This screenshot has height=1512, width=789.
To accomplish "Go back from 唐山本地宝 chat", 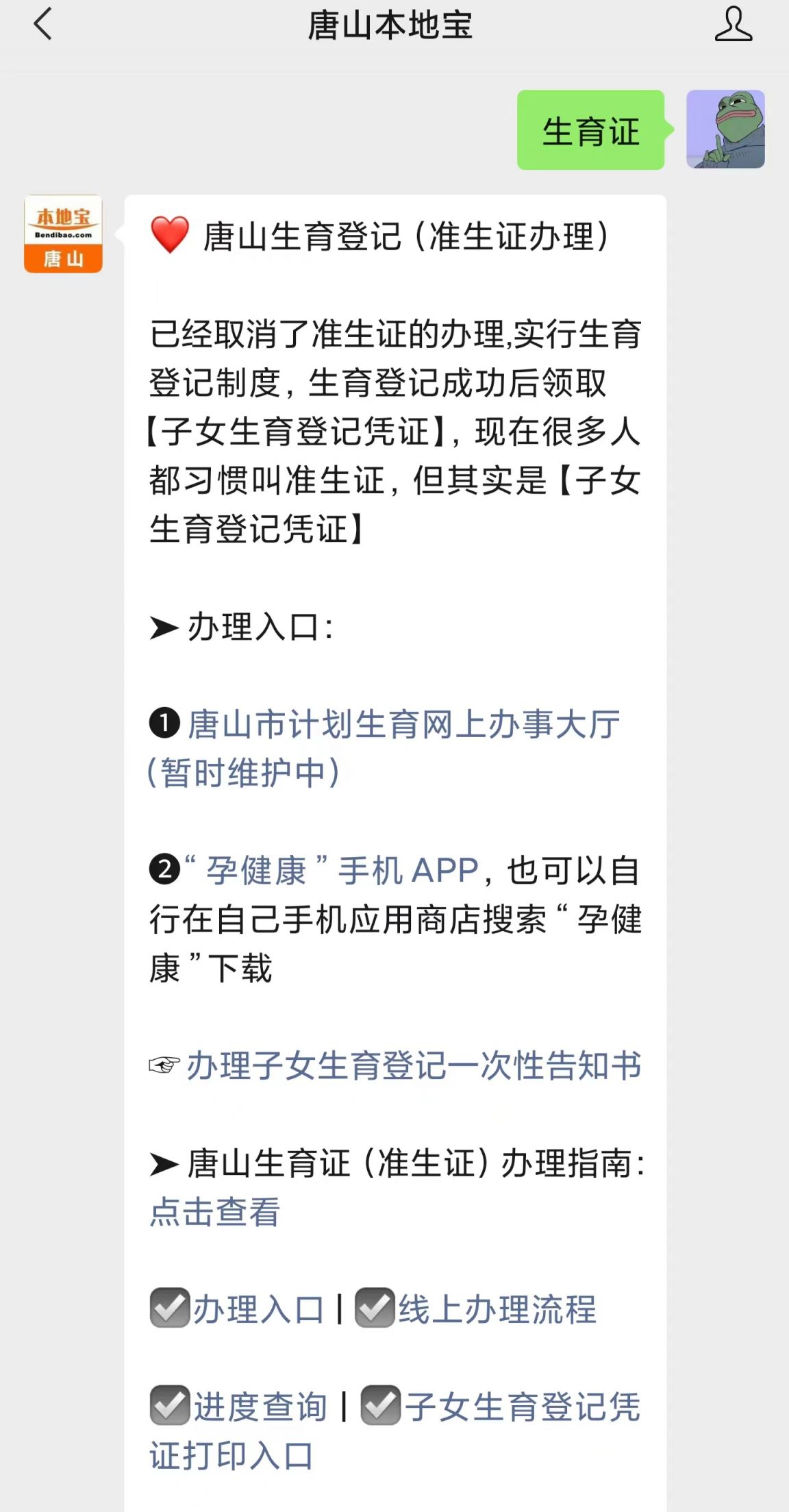I will pos(42,25).
